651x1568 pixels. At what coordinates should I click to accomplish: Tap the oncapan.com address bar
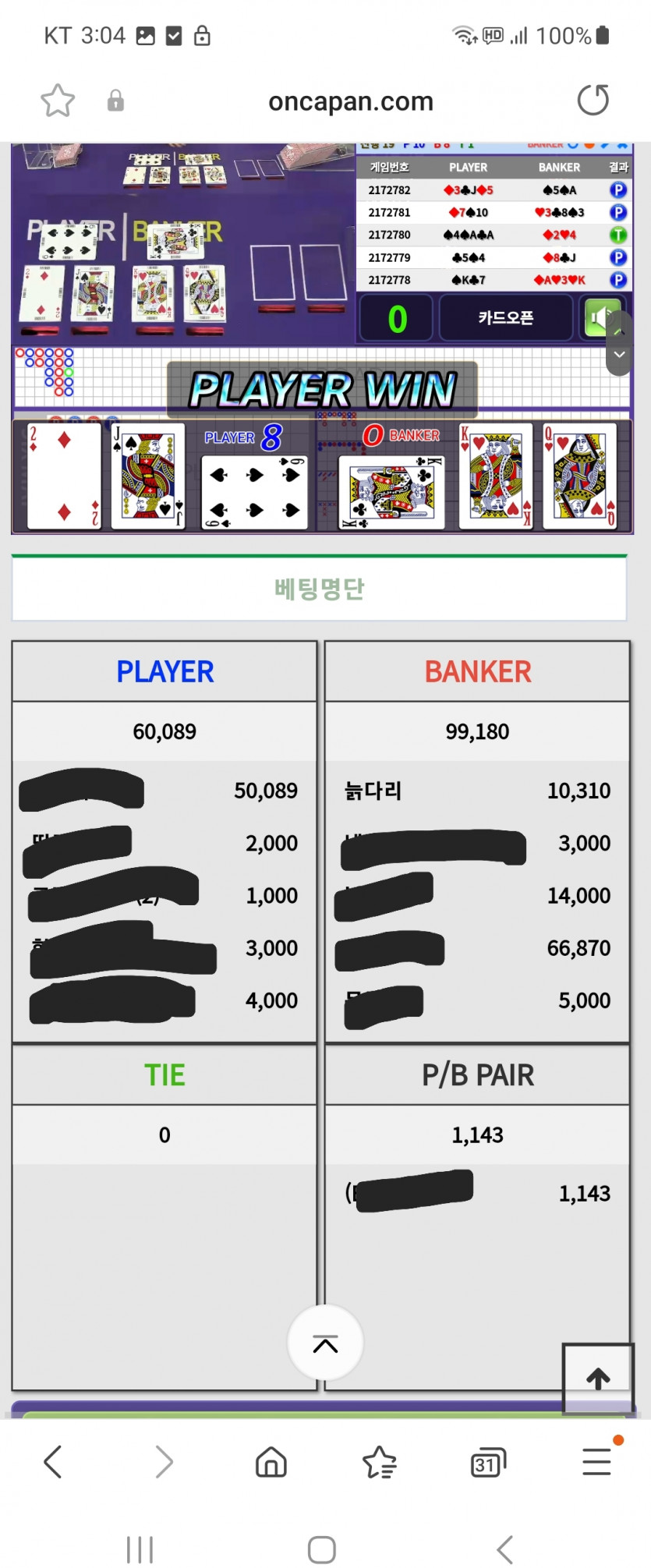click(350, 101)
